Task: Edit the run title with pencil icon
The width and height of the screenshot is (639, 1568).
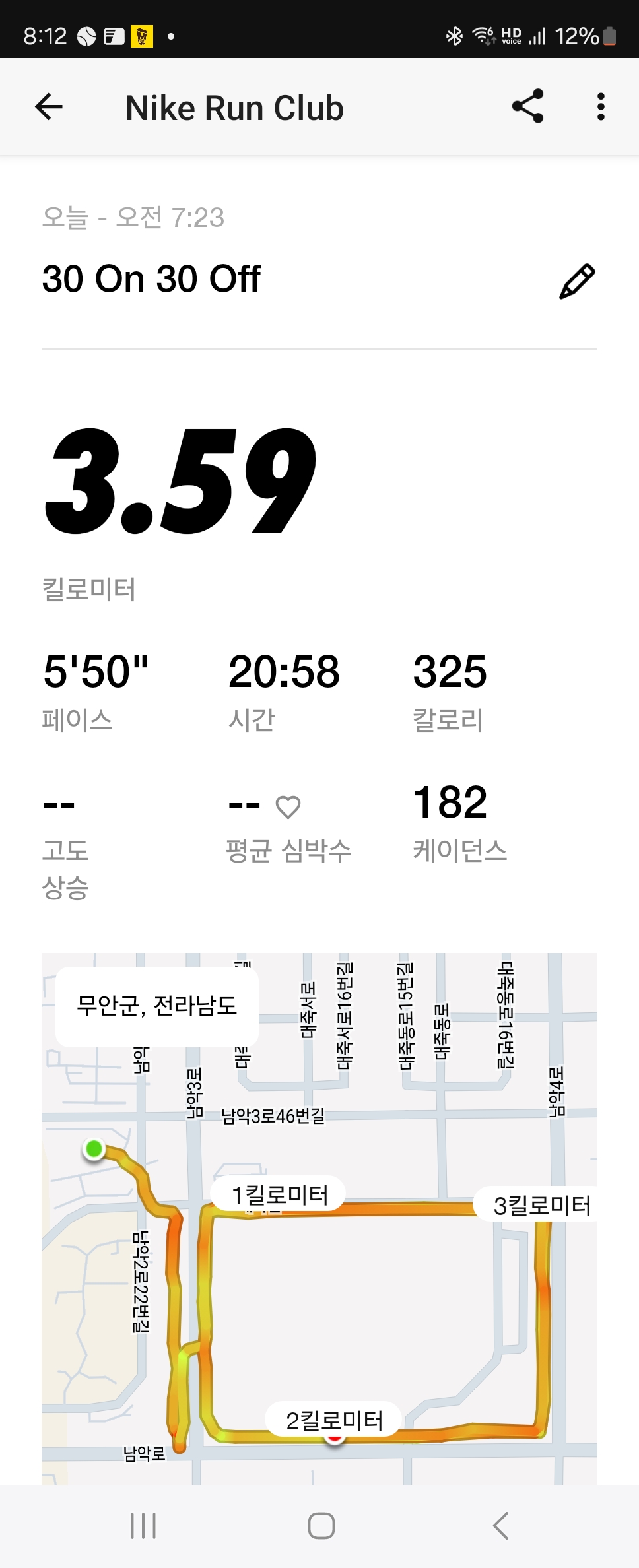Action: 577,281
